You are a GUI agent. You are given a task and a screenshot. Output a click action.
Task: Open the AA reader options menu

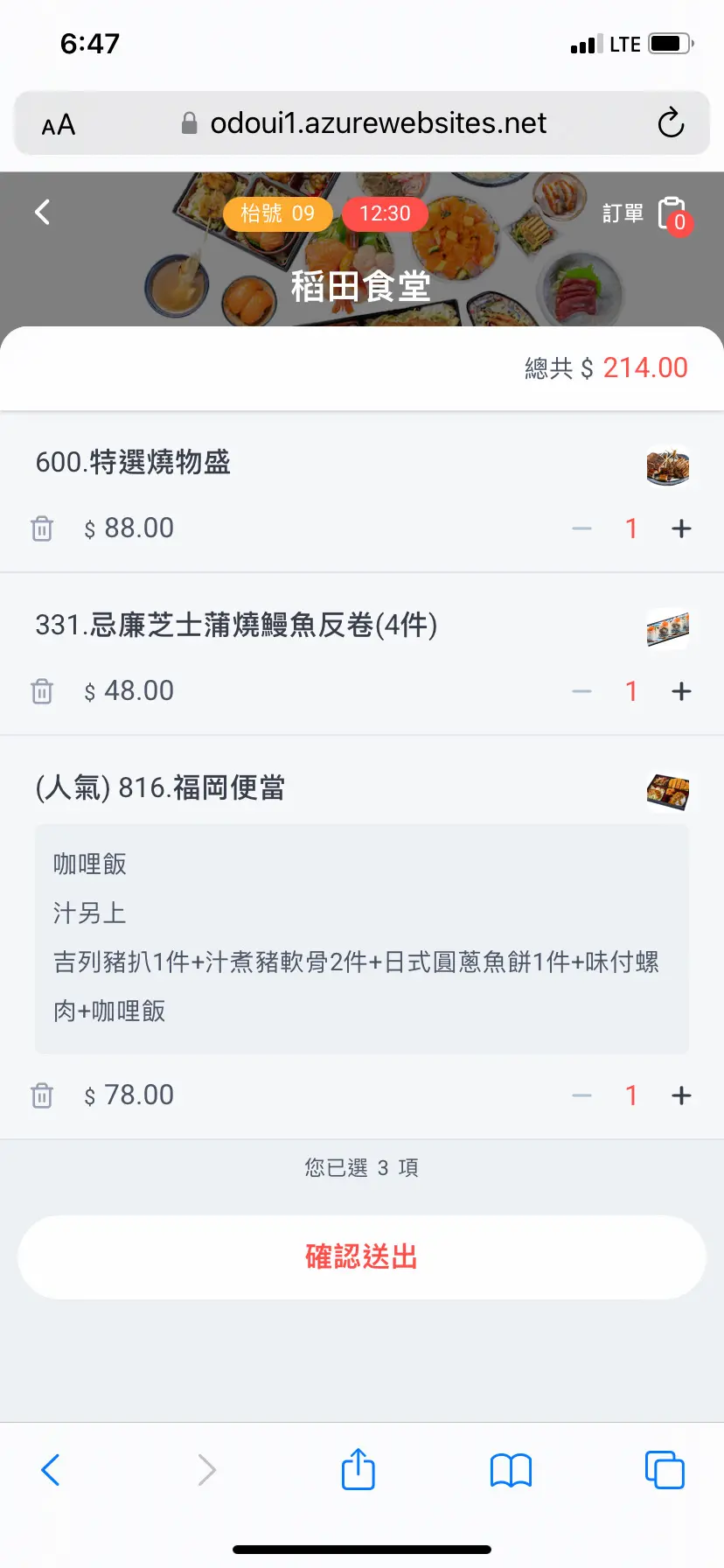click(x=59, y=125)
